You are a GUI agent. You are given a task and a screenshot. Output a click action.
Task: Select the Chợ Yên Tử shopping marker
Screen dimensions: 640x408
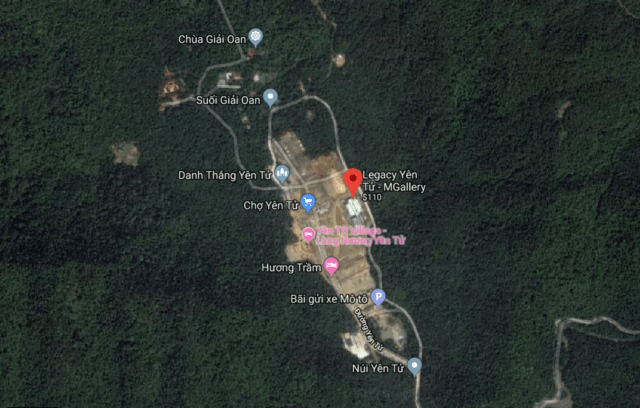(x=309, y=203)
